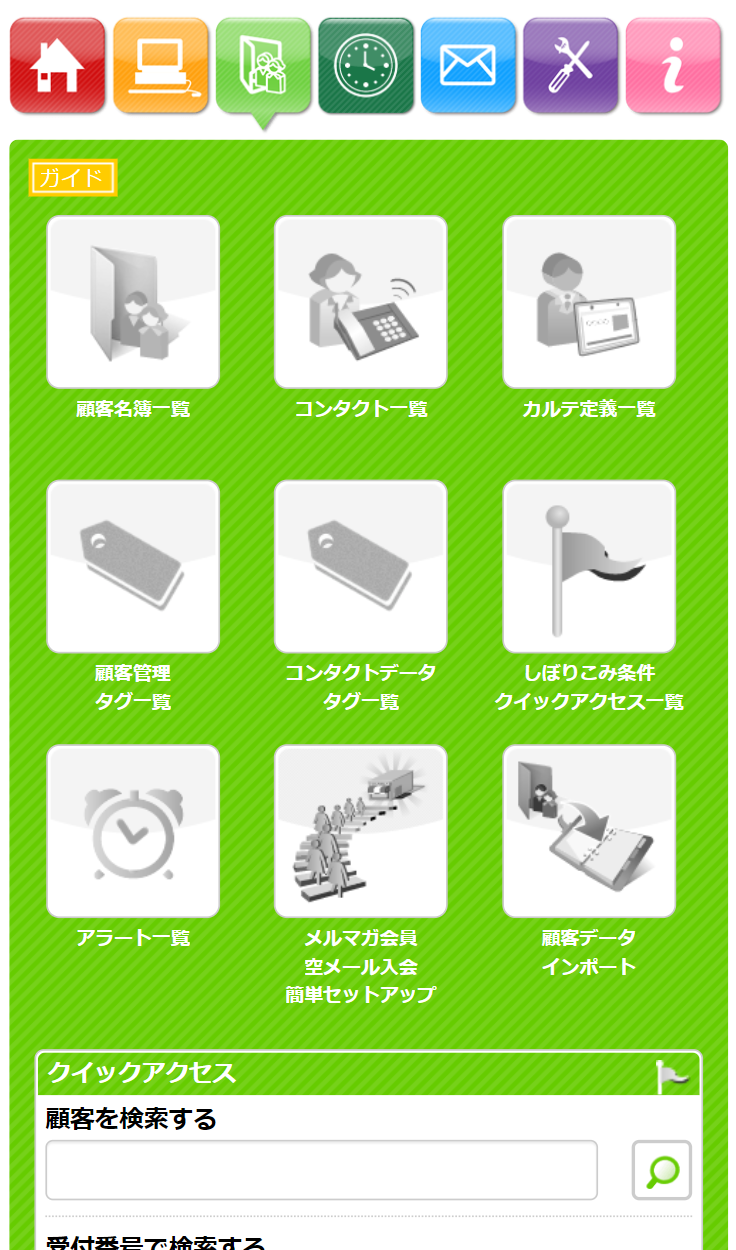Switch to the mail envelope tab
The image size is (736, 1250).
(468, 66)
